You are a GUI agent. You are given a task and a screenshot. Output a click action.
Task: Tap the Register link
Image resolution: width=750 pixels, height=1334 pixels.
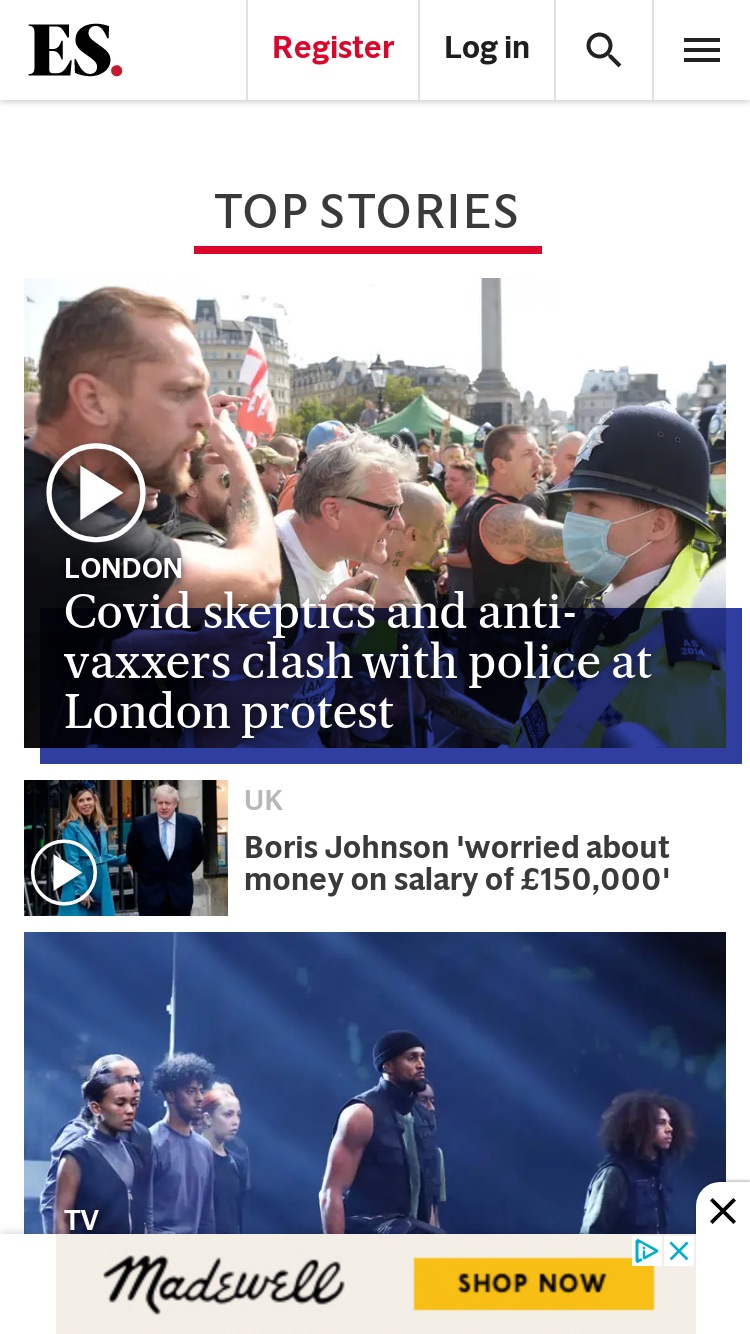(x=333, y=48)
